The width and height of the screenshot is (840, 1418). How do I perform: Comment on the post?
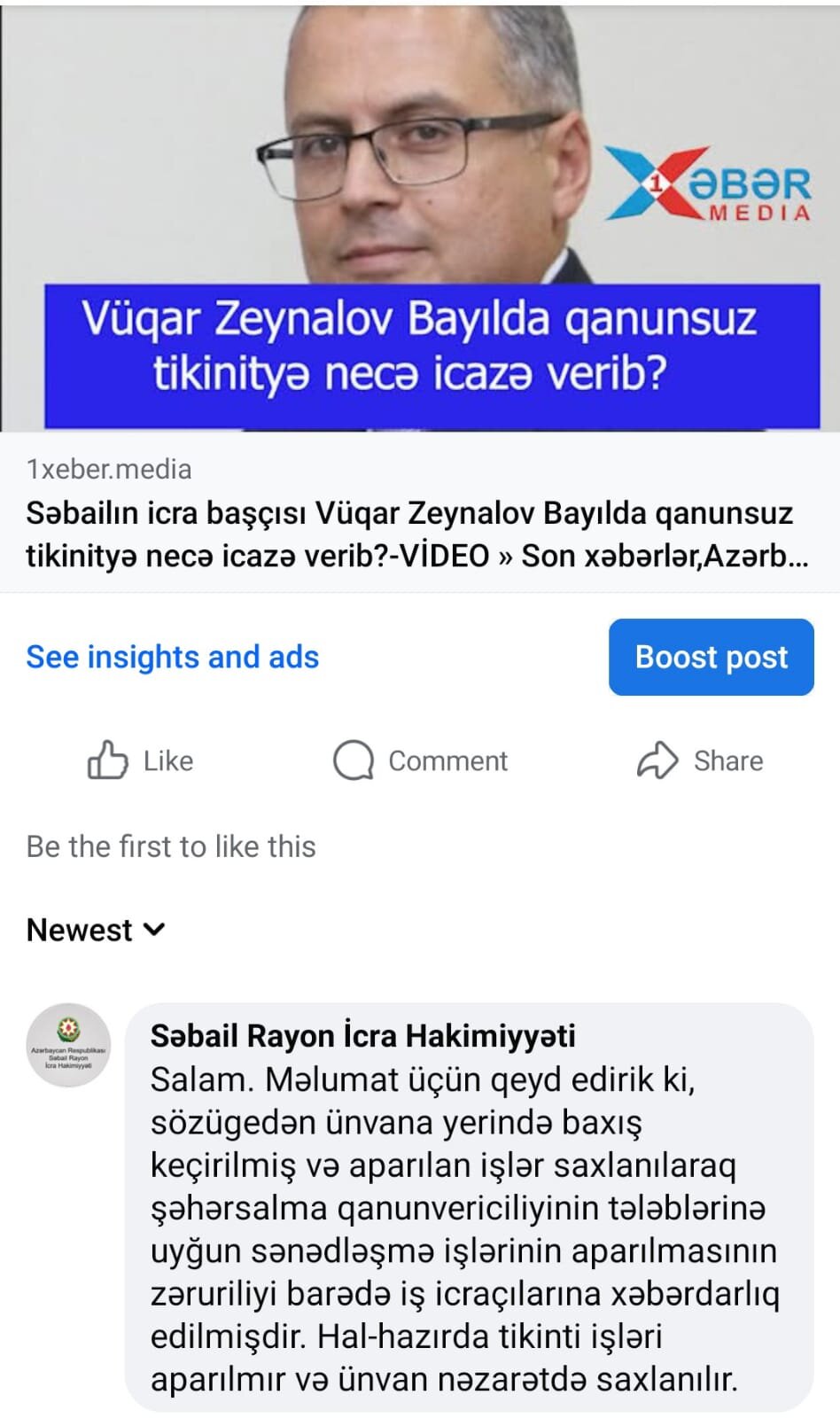pyautogui.click(x=420, y=760)
